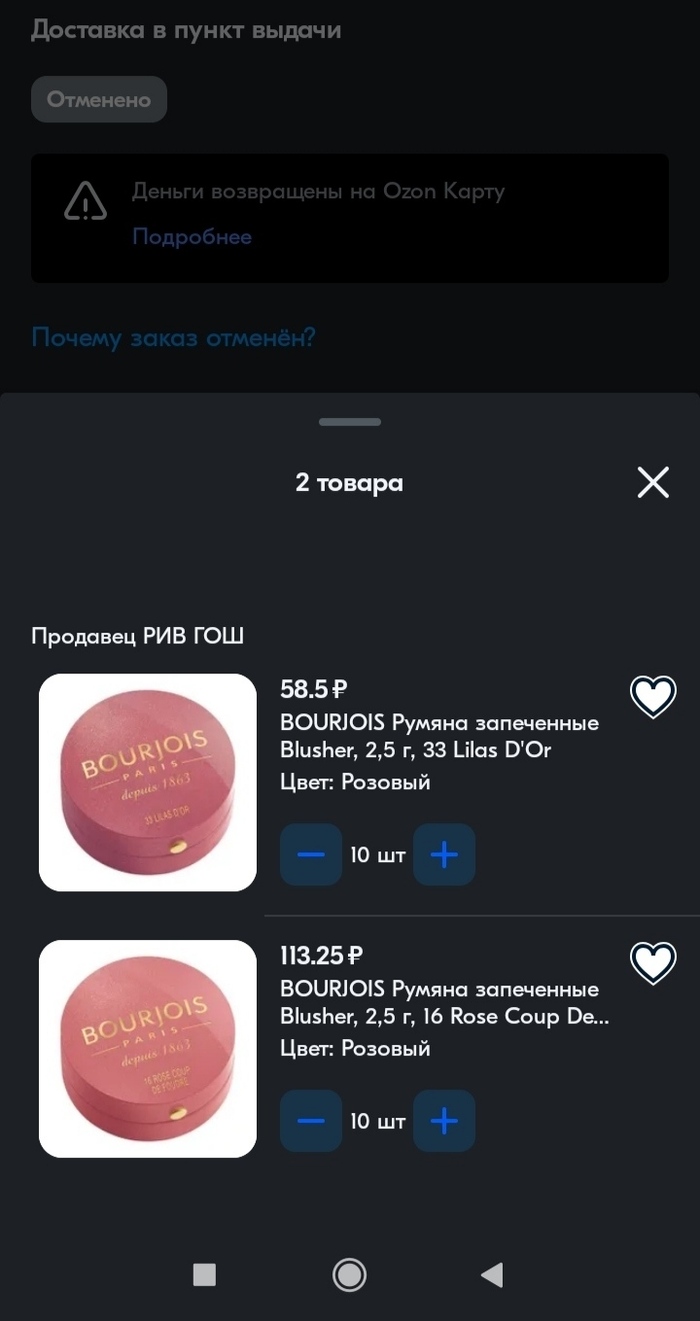Go to the home screen
The image size is (700, 1321).
pyautogui.click(x=349, y=1274)
